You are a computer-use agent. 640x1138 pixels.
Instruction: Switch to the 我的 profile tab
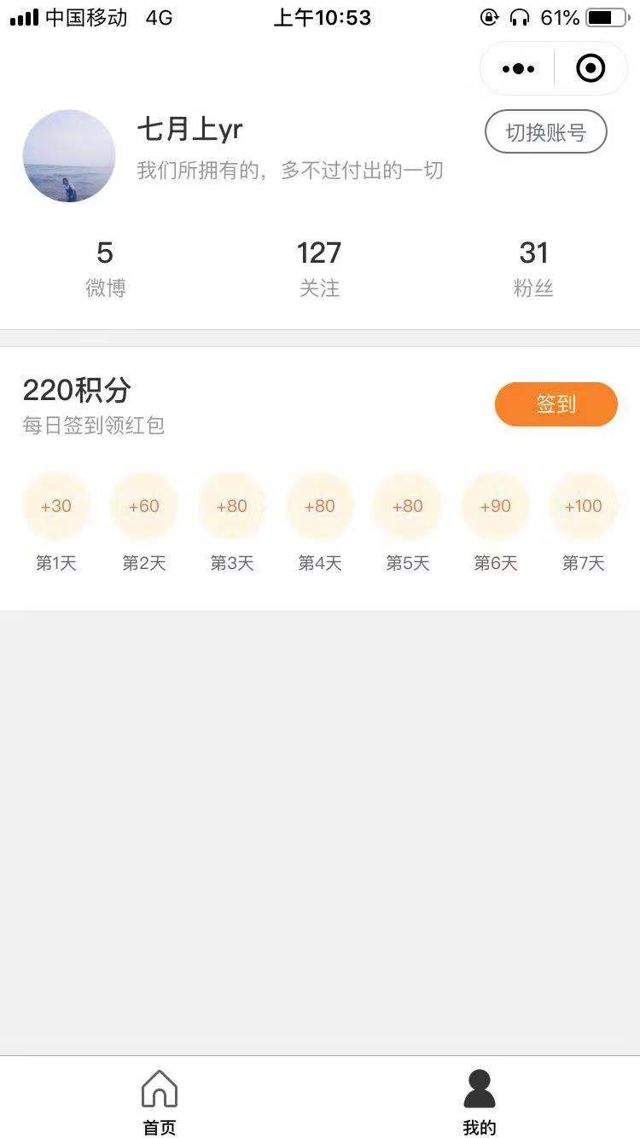coord(479,1100)
